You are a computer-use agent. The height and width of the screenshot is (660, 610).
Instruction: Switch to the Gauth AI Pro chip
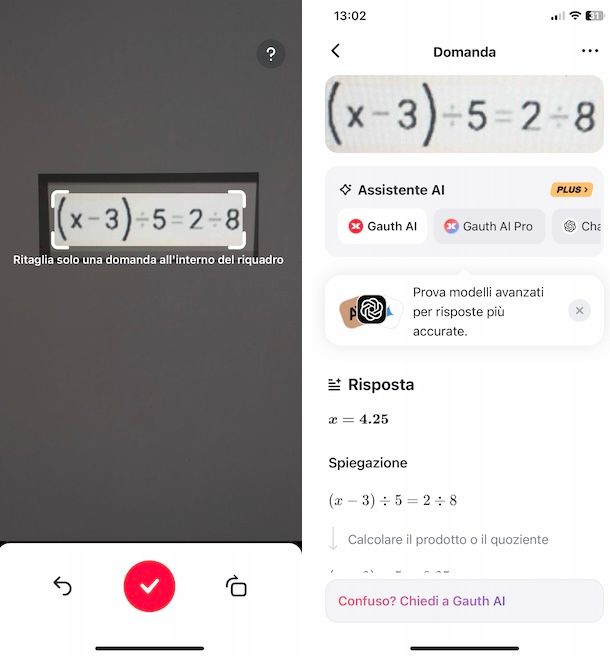coord(490,226)
